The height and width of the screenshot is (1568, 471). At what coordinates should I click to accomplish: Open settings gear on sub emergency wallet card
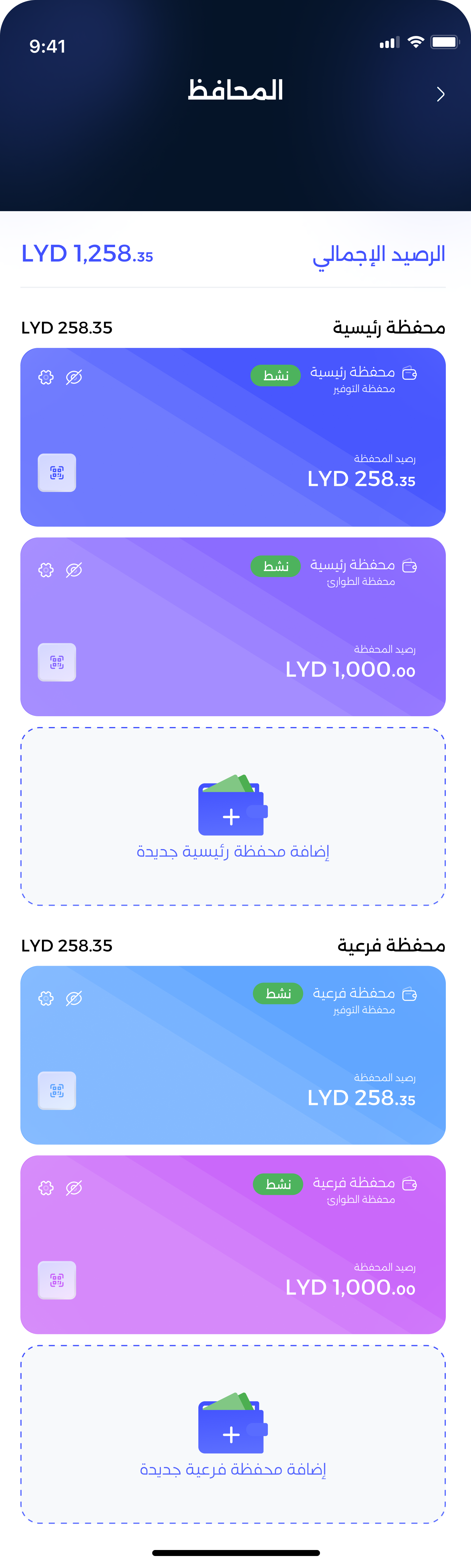(46, 1188)
